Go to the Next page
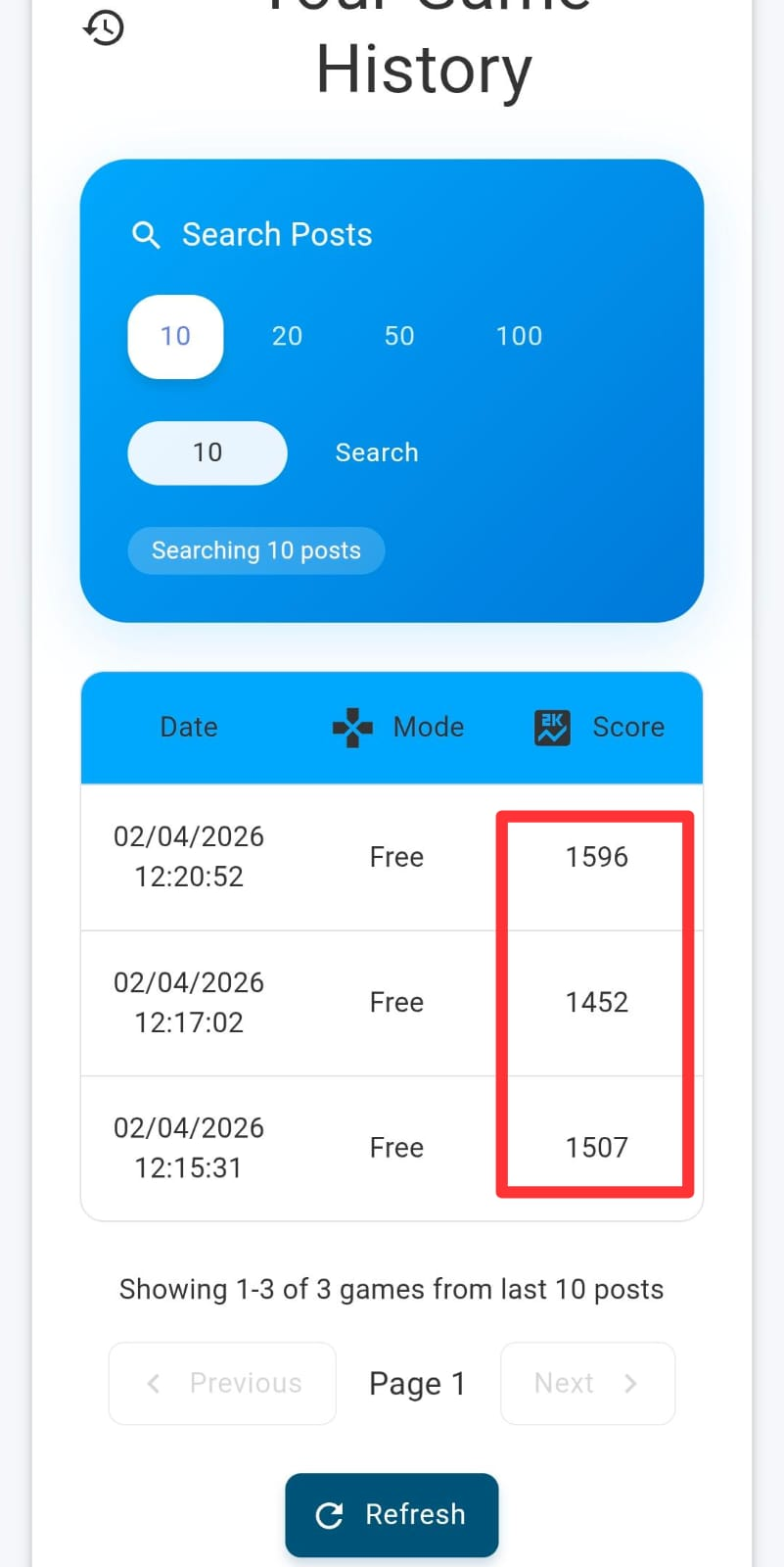This screenshot has width=784, height=1567. 587,1383
